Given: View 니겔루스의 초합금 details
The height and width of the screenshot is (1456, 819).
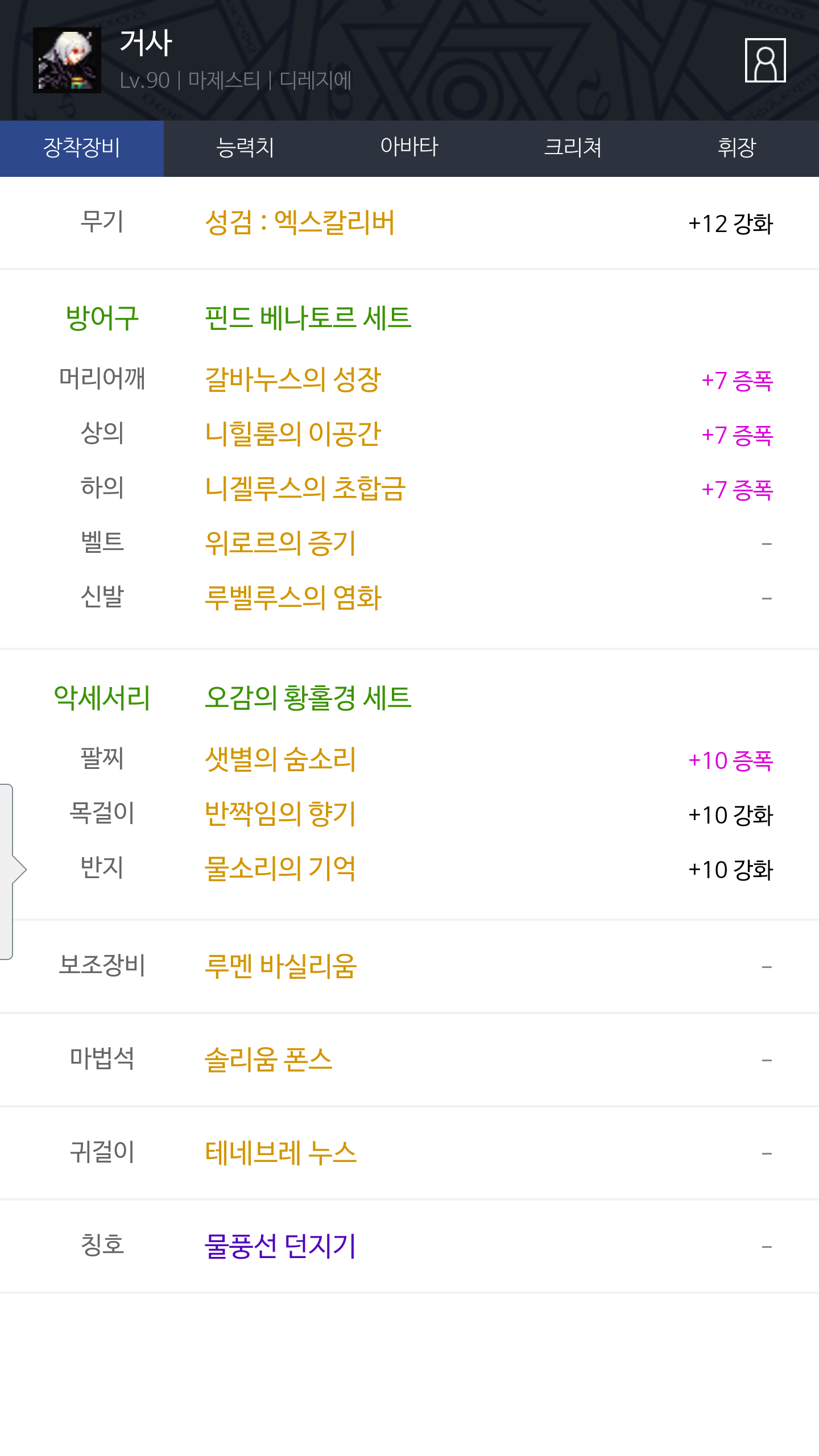Looking at the screenshot, I should [x=305, y=489].
